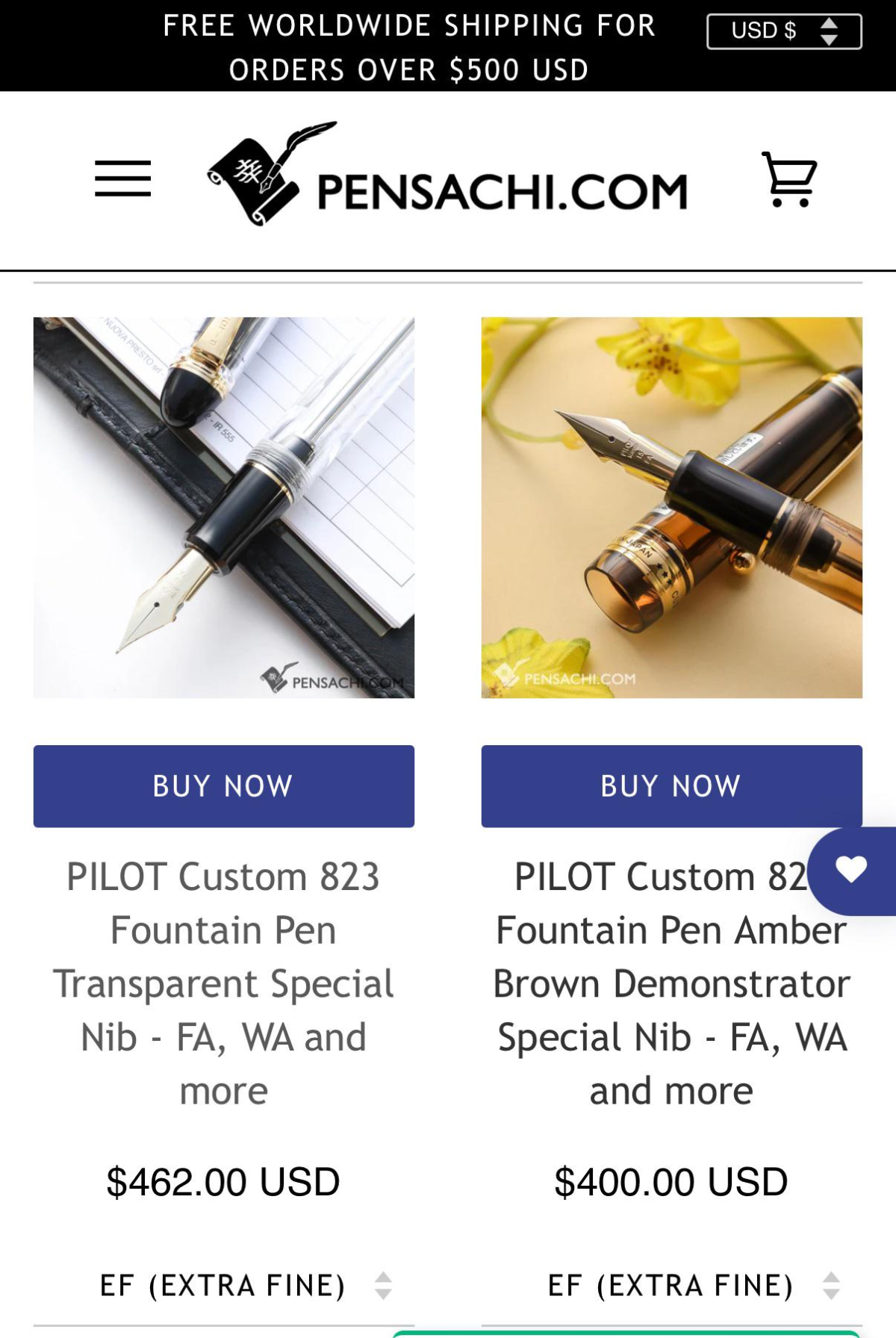This screenshot has width=896, height=1338.
Task: Buy now the Amber Brown Demonstrator pen
Action: (671, 786)
